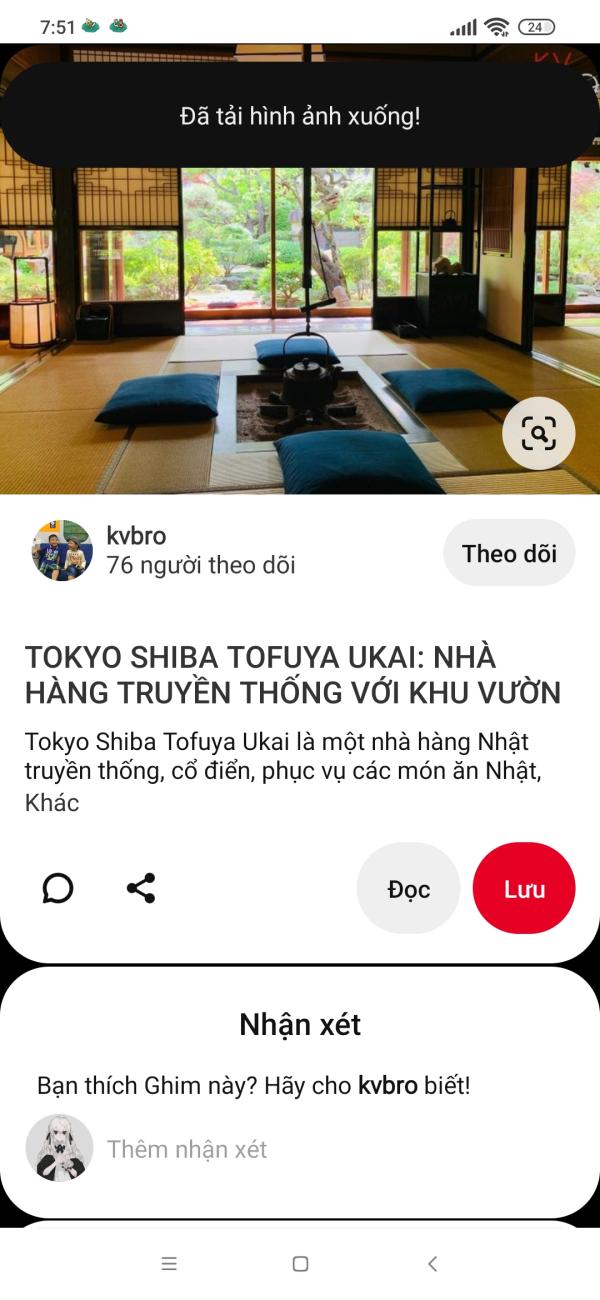Tap the Thêm nhận xét comment field
This screenshot has height=1300, width=600.
pos(187,1149)
